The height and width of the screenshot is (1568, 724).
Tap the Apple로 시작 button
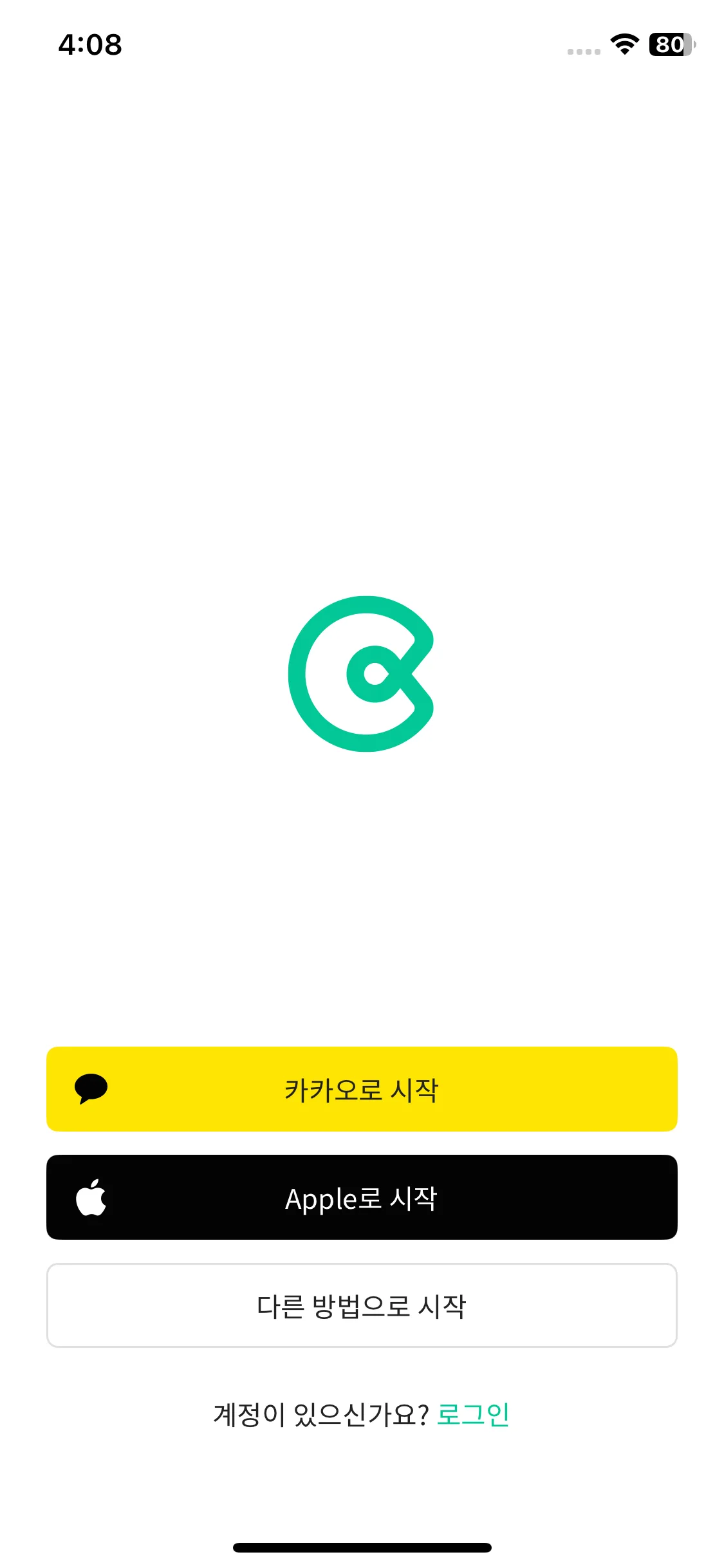(362, 1197)
